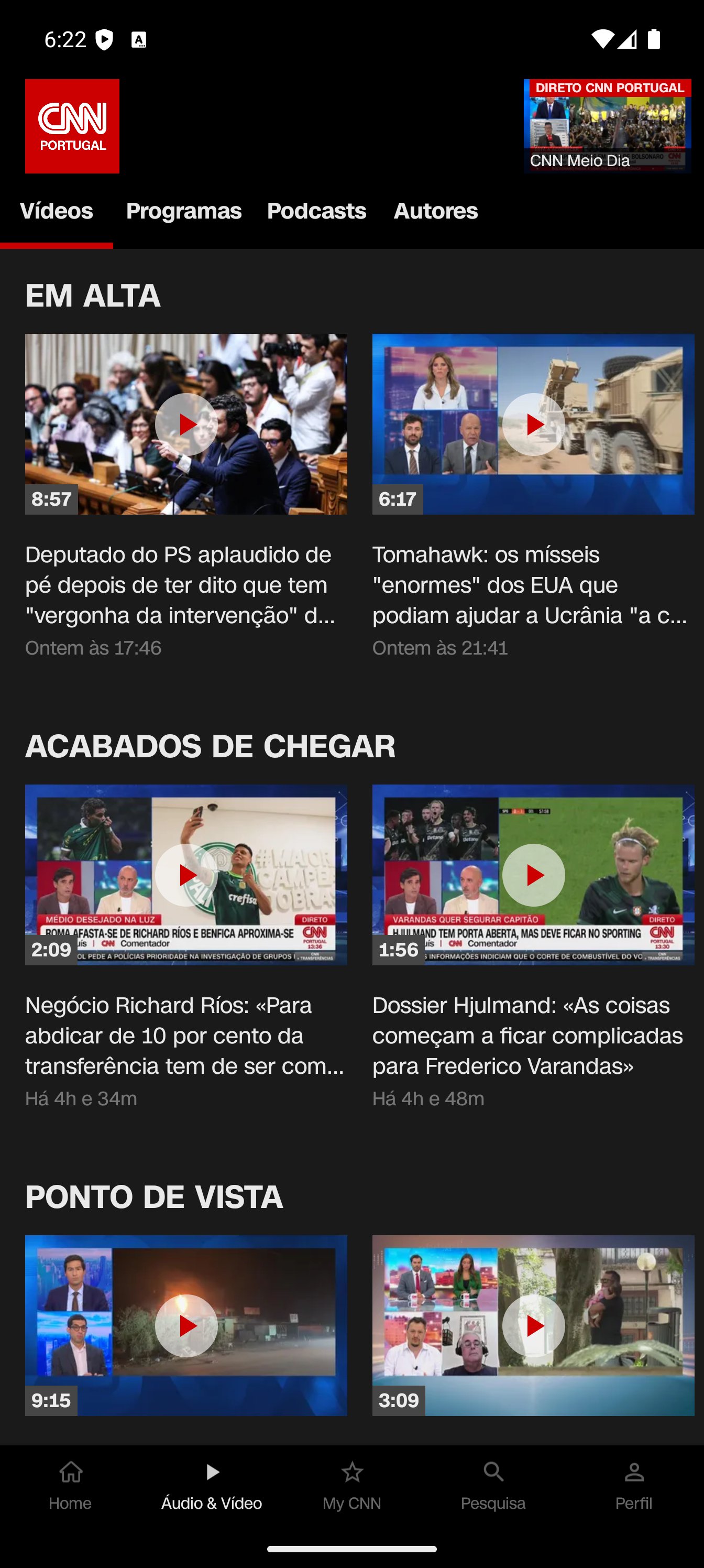Image resolution: width=704 pixels, height=1568 pixels.
Task: Tap the CNN Portugal logo
Action: 72,126
